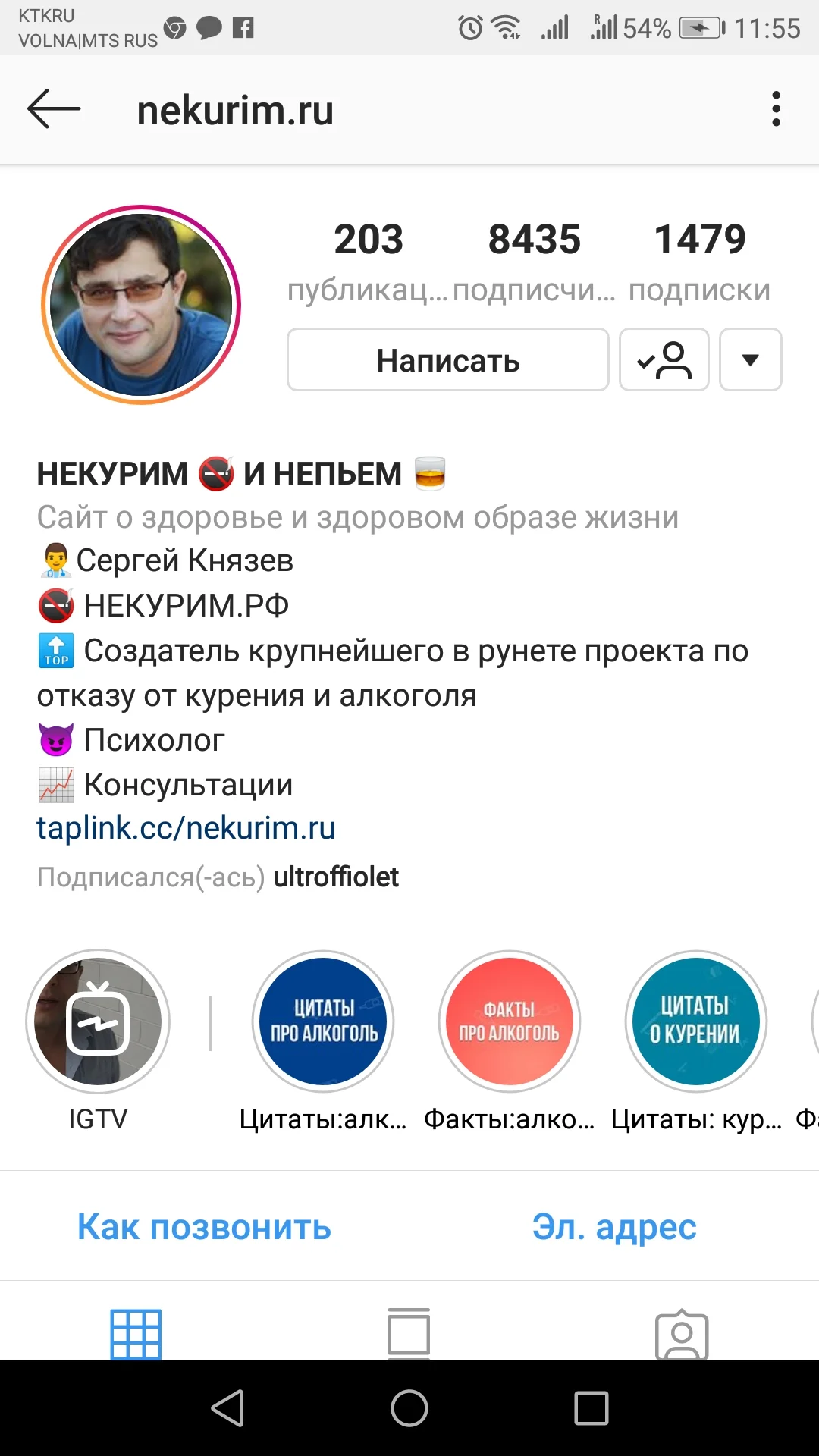Tap the following checkmark person icon
The width and height of the screenshot is (819, 1456).
tap(664, 360)
